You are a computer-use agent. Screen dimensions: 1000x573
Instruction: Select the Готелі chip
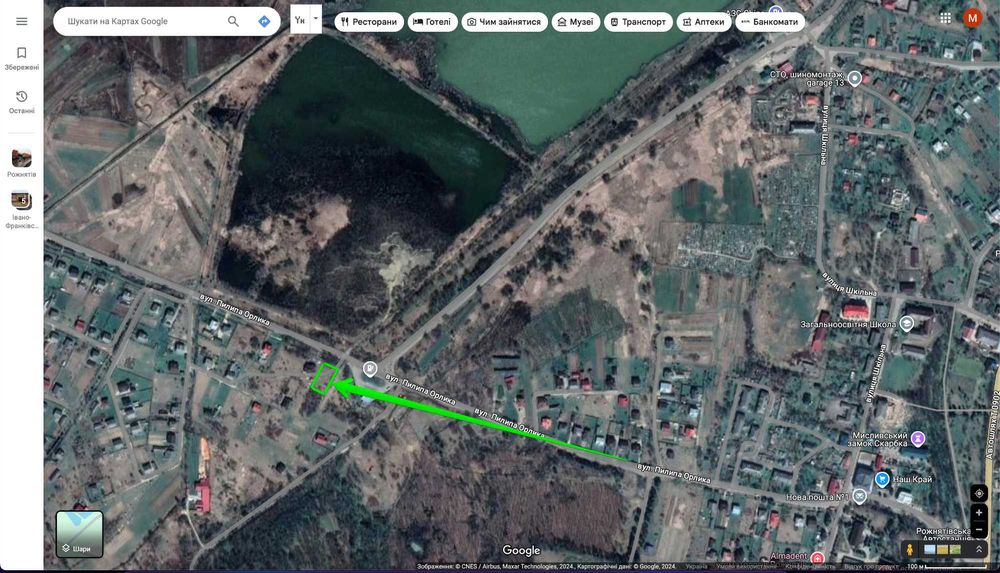(432, 21)
